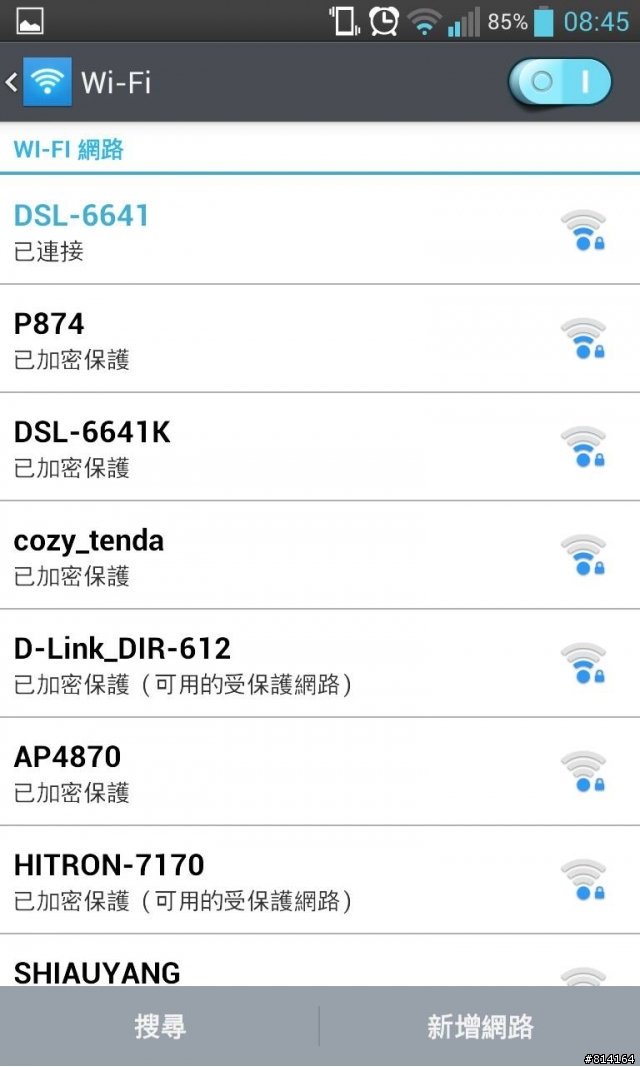Connect to cozy_tenda network

320,555
